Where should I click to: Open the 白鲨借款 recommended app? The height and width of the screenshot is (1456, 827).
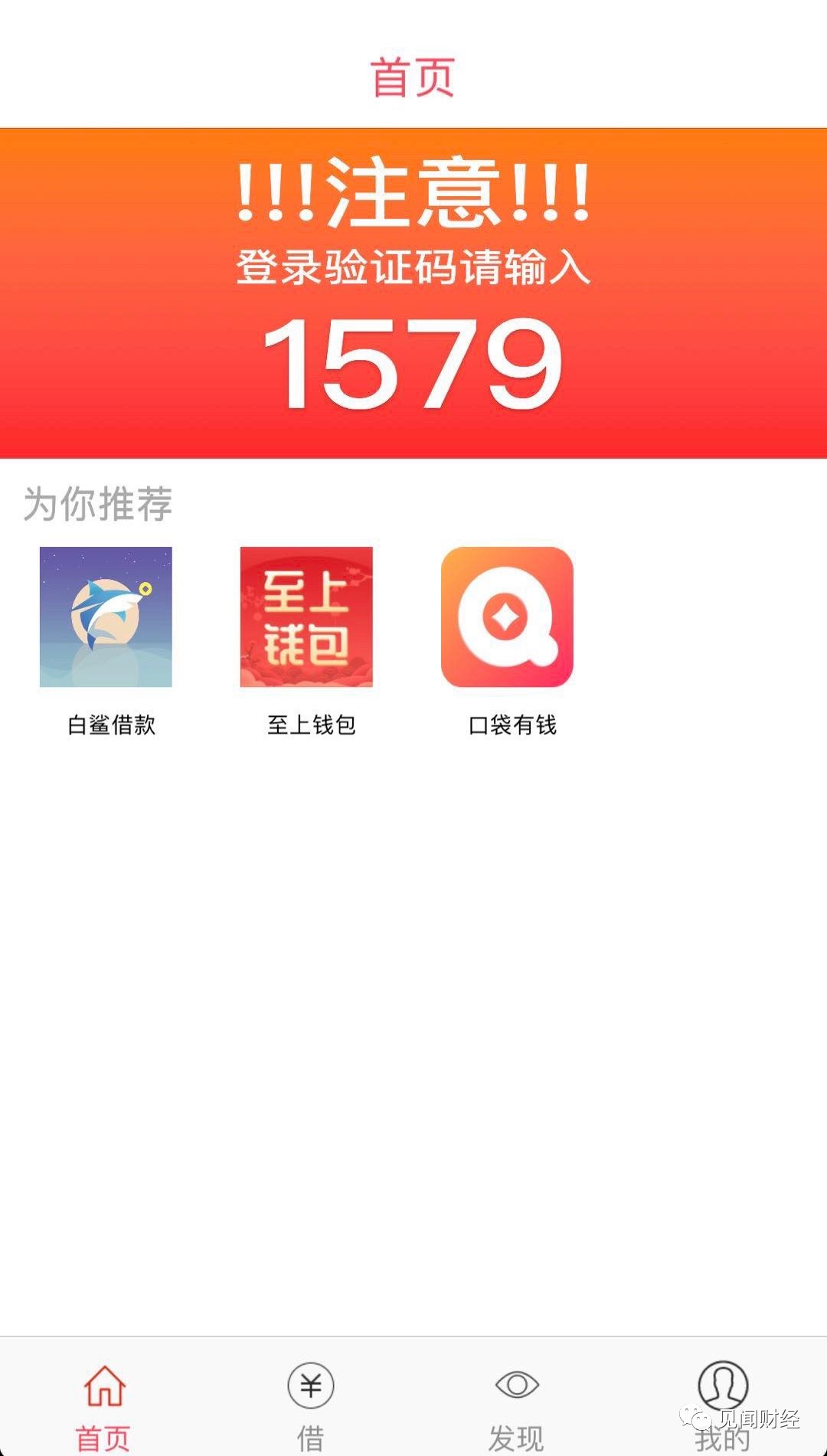point(106,617)
